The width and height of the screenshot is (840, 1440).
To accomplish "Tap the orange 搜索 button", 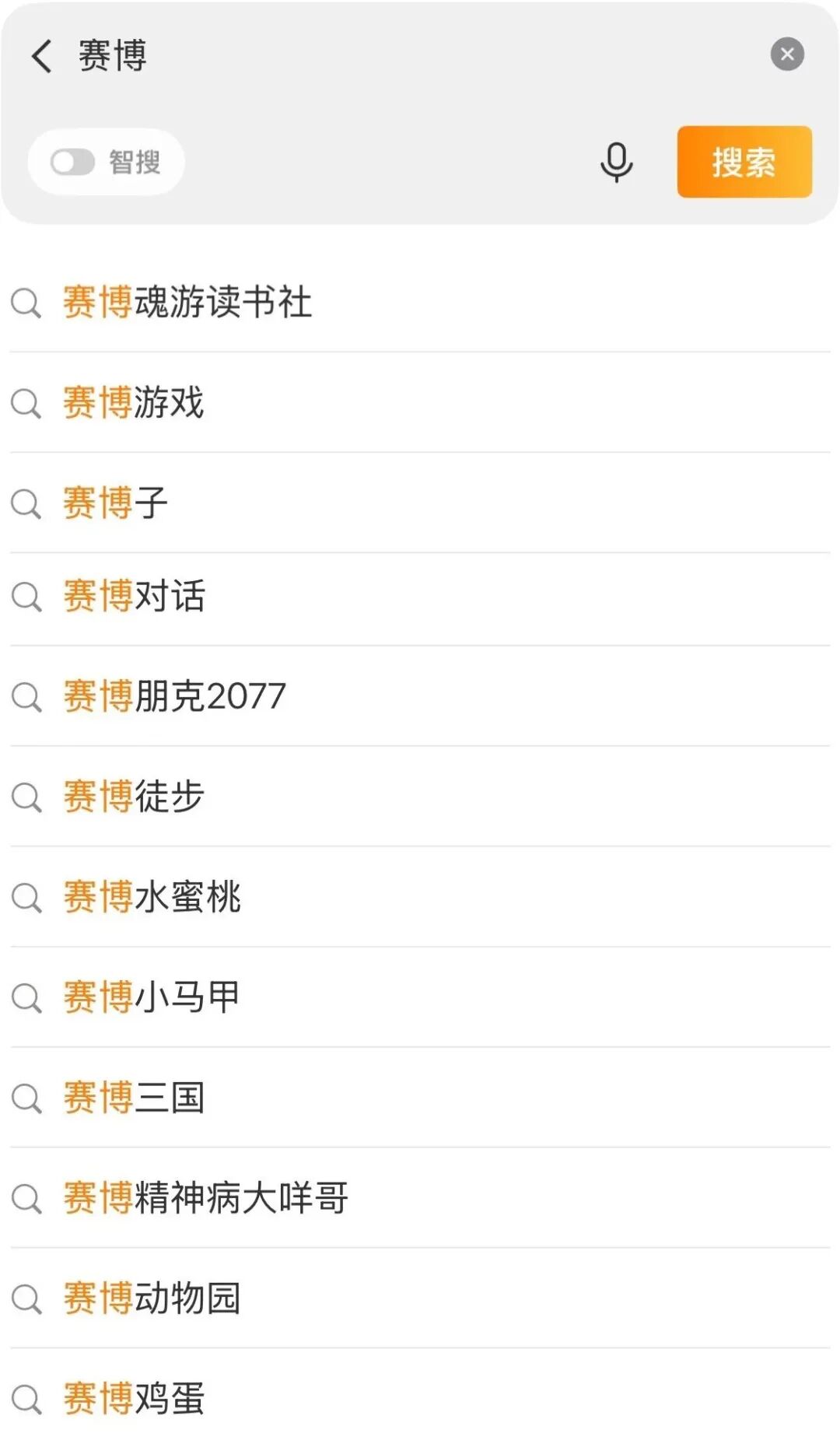I will click(744, 162).
